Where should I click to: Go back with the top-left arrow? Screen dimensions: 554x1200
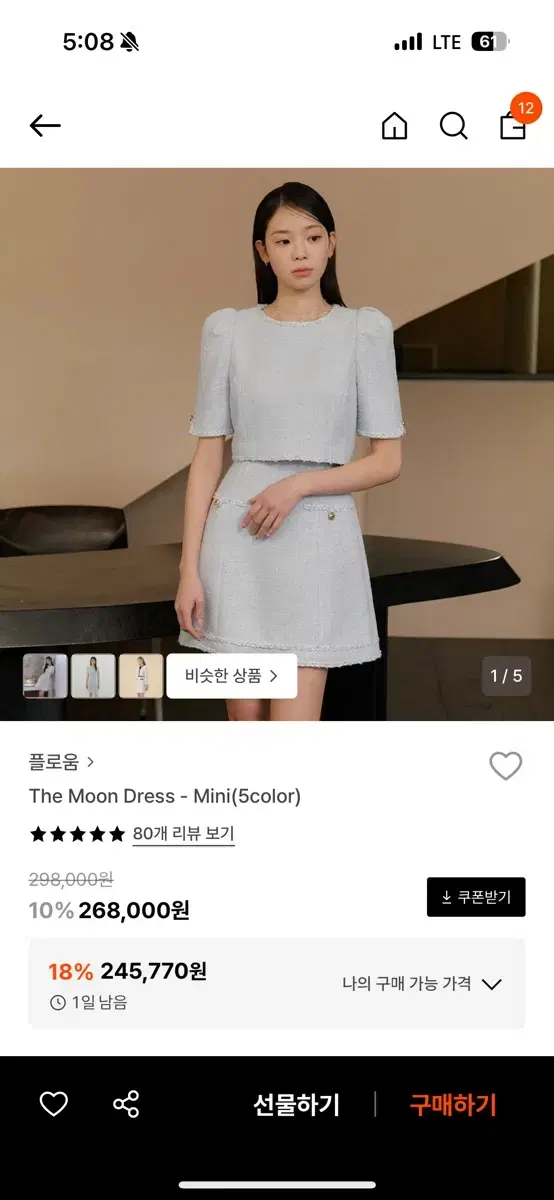click(45, 126)
